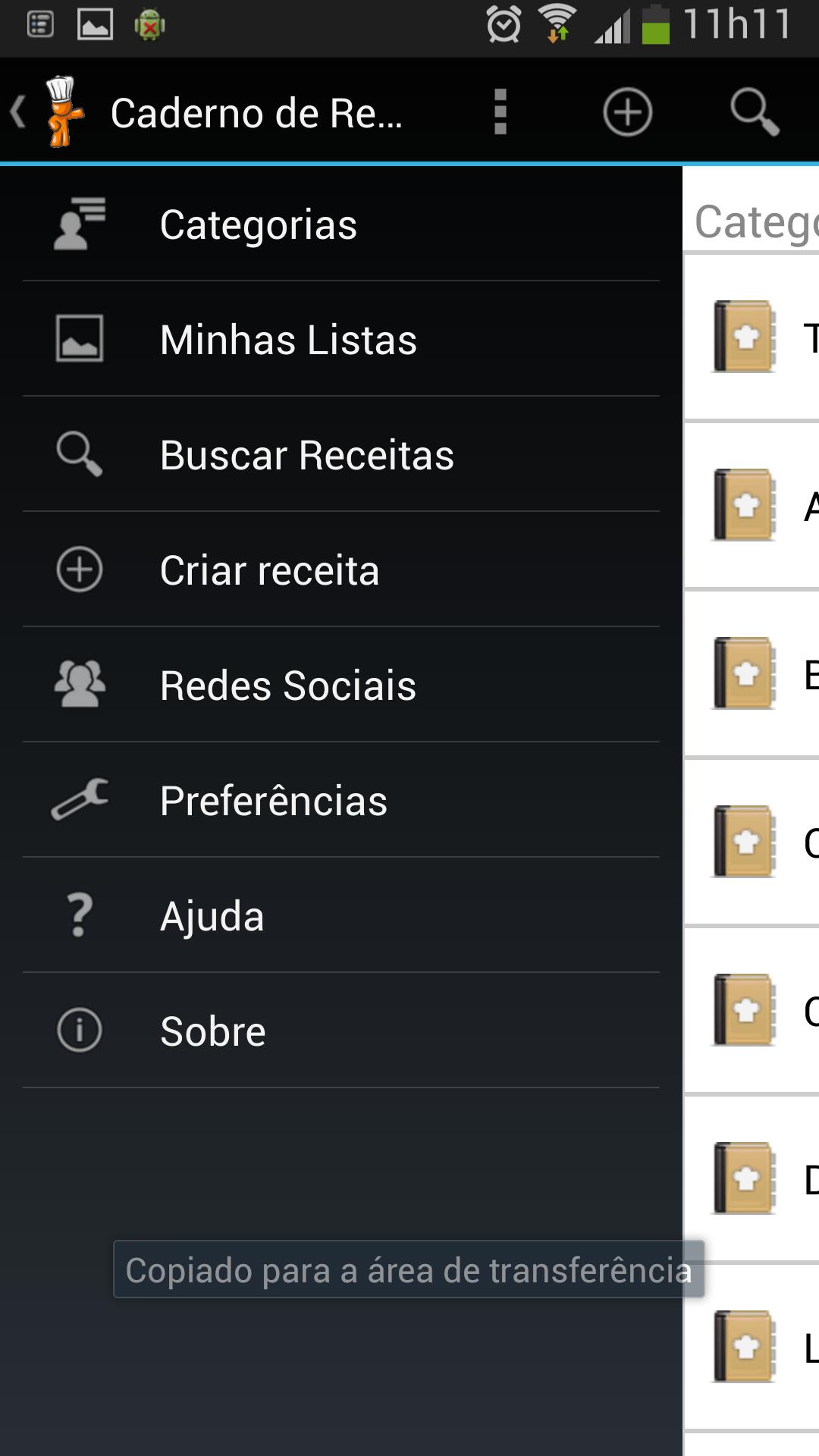Screen dimensions: 819x1456
Task: Tap the circled plus in the action bar
Action: click(x=626, y=111)
